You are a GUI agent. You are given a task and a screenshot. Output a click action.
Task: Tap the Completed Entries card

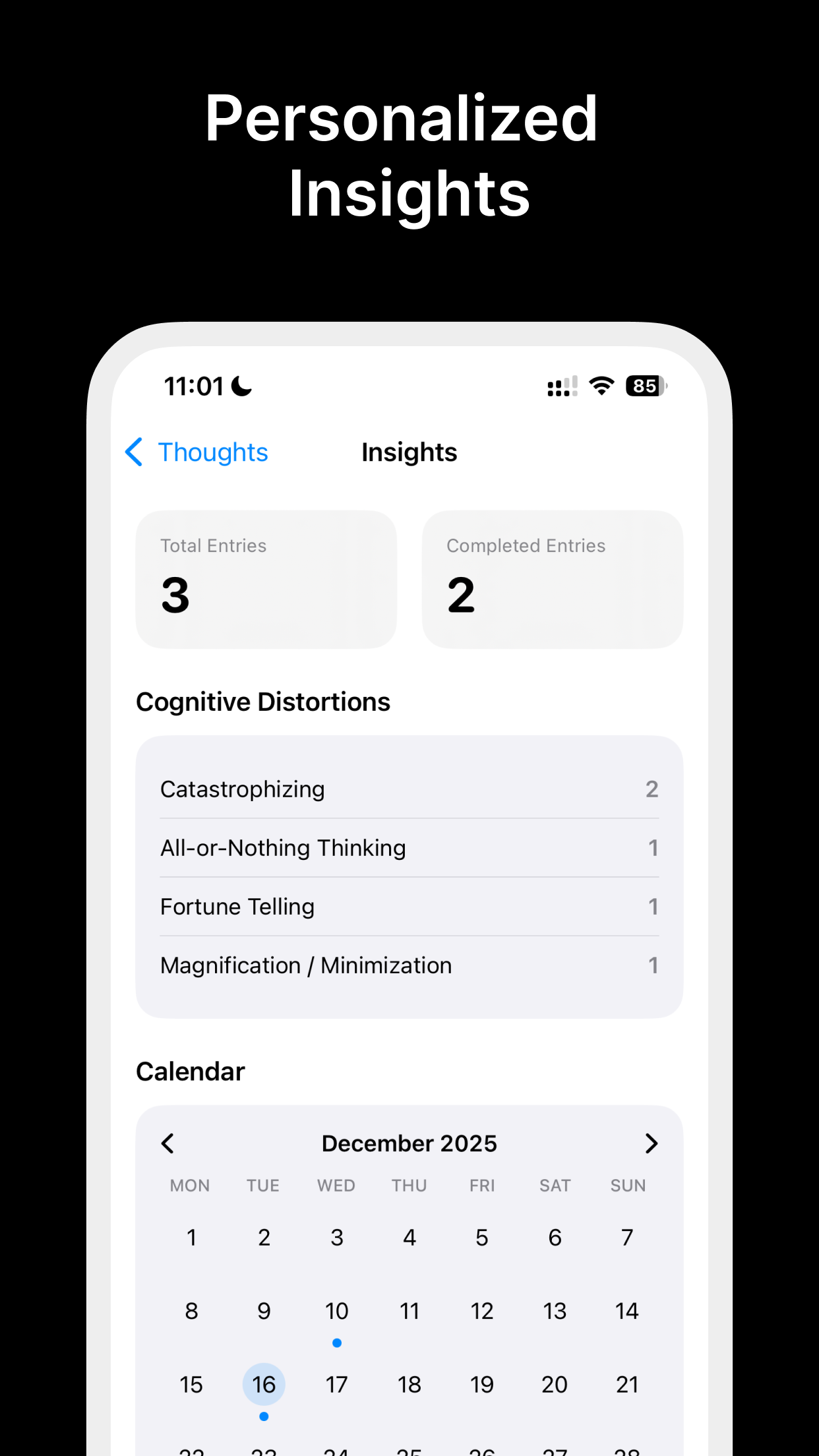tap(553, 578)
